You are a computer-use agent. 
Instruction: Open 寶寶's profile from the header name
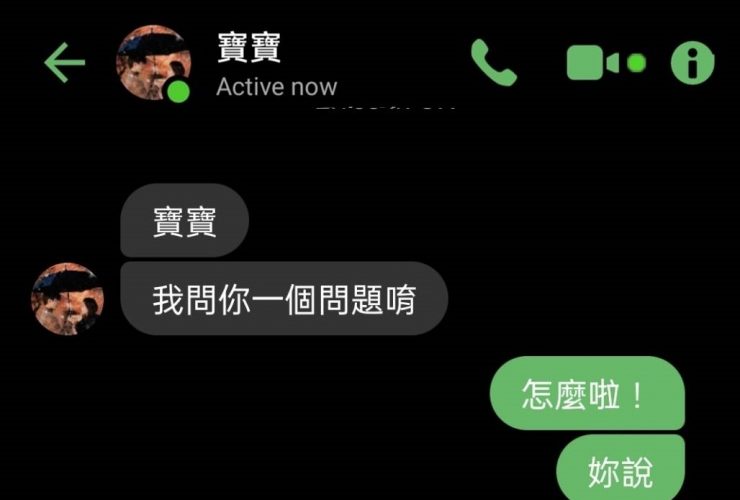249,48
